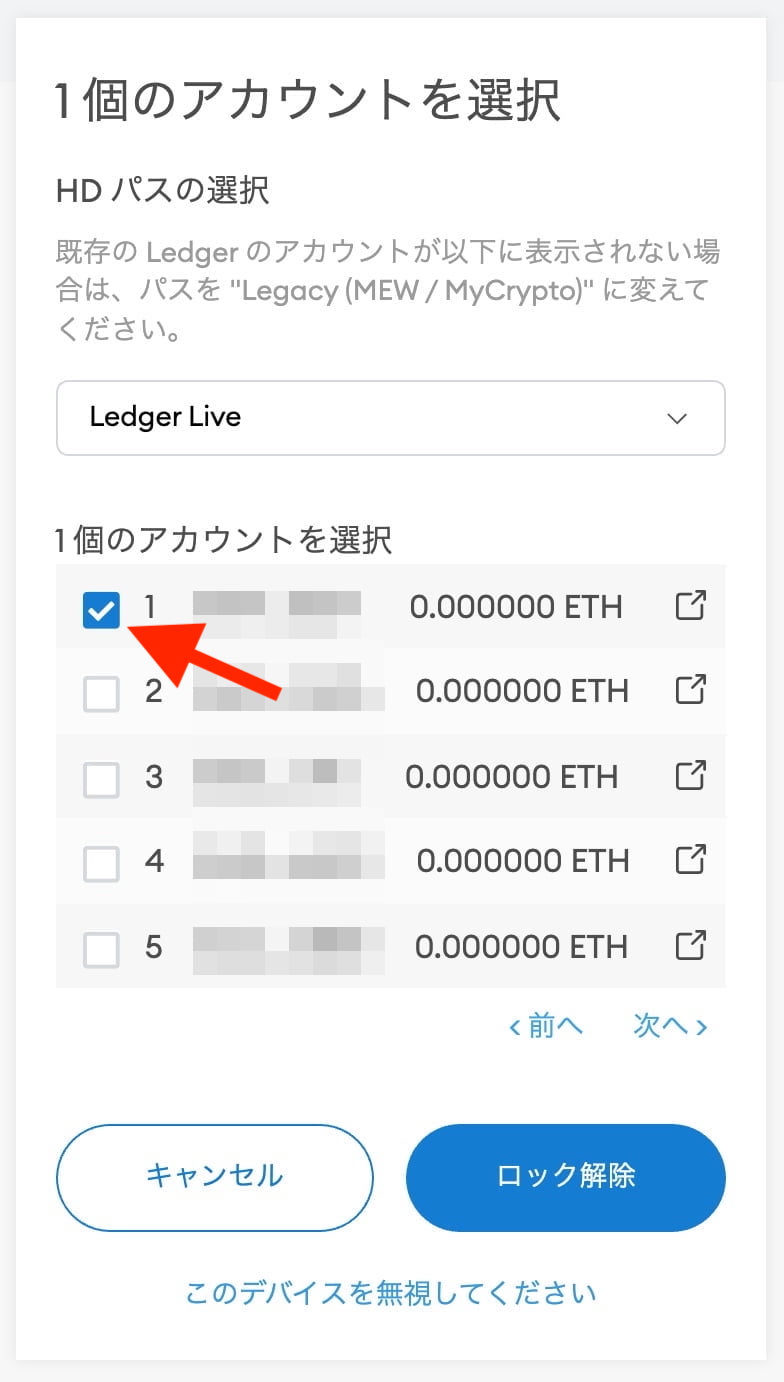
Task: Open external link icon for account 2
Action: 691,689
